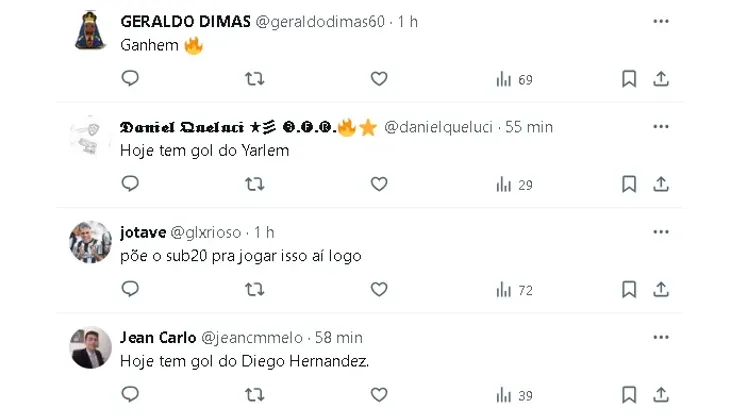
Task: Bookmark GERALDO DIMAS's tweet
Action: [629, 78]
